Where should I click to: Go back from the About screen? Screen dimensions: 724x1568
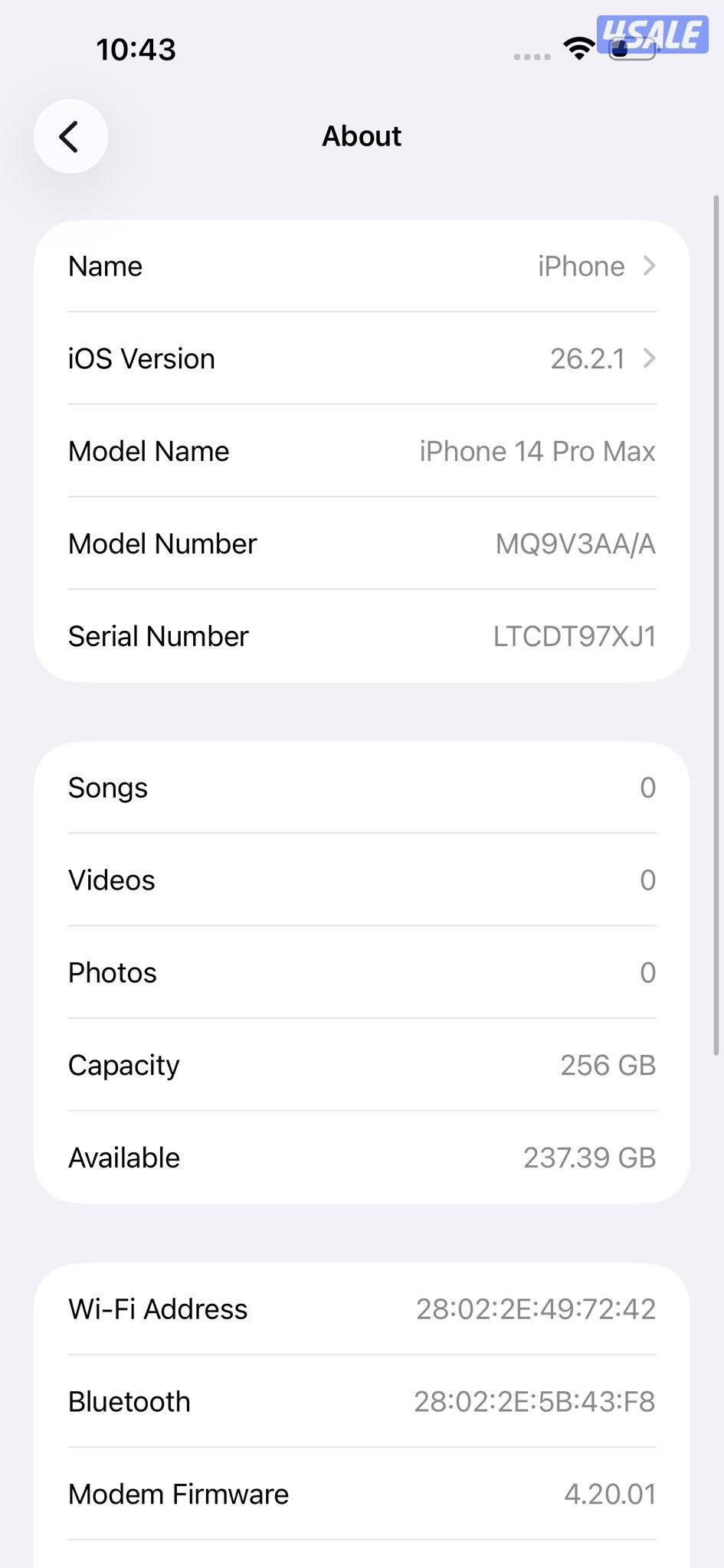point(70,137)
